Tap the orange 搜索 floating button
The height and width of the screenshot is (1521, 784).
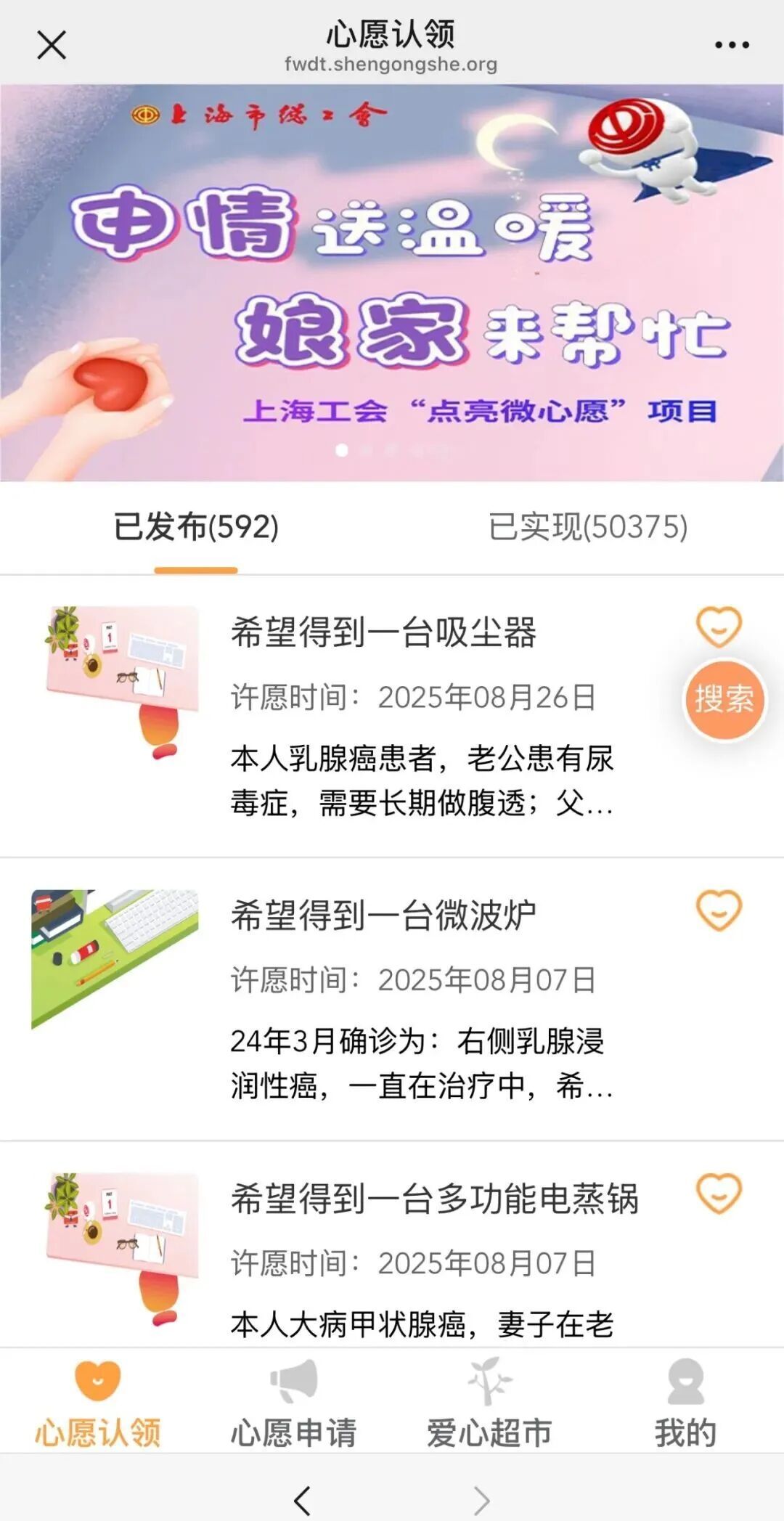724,699
